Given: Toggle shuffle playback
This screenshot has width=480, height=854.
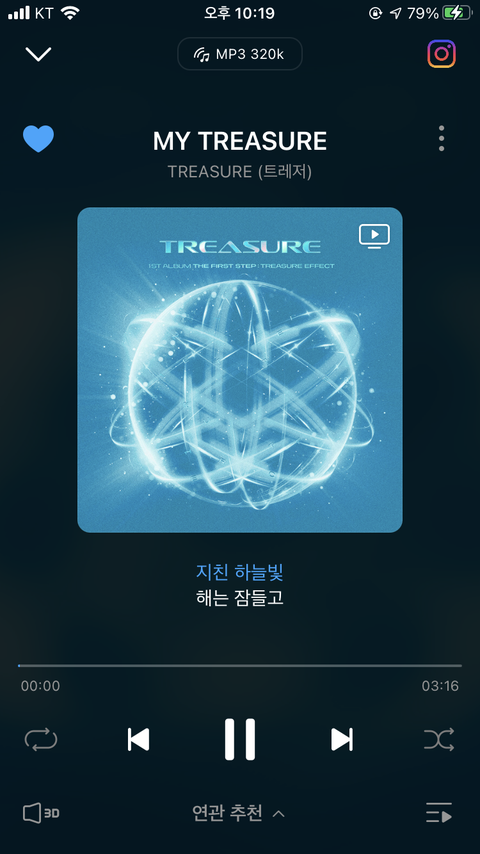Looking at the screenshot, I should pos(439,740).
